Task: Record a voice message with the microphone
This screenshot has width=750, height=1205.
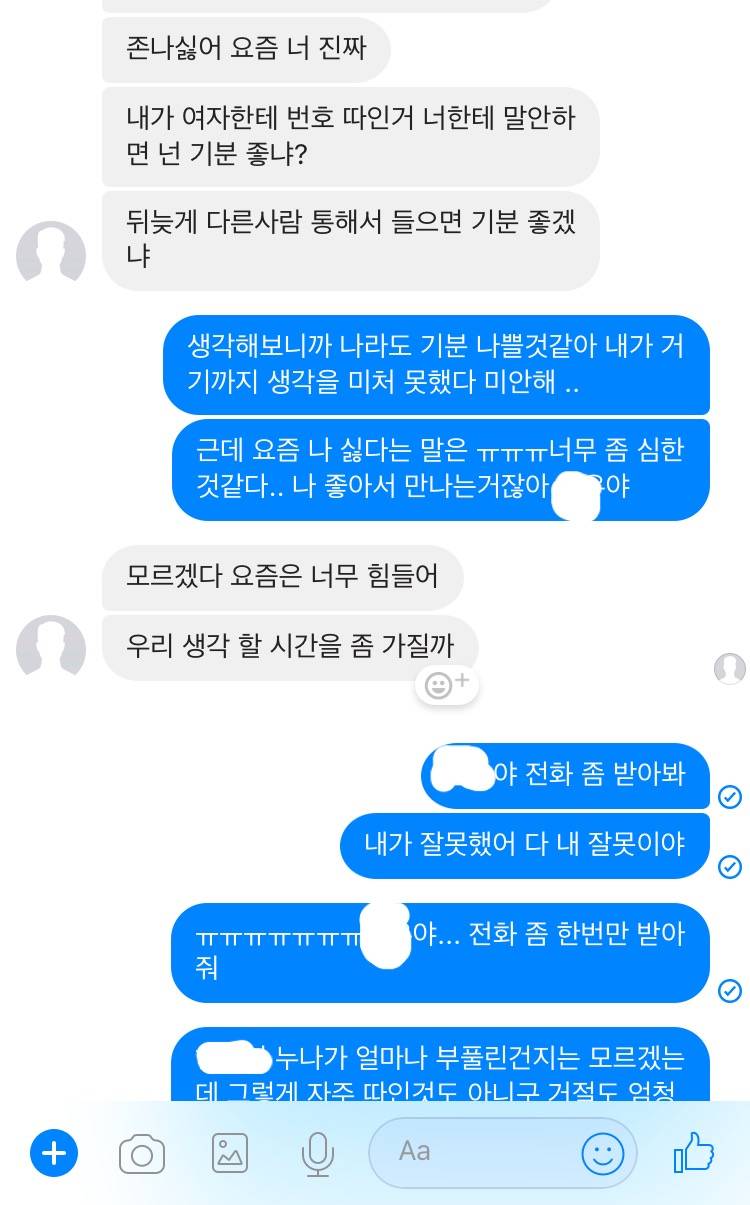Action: [318, 1153]
